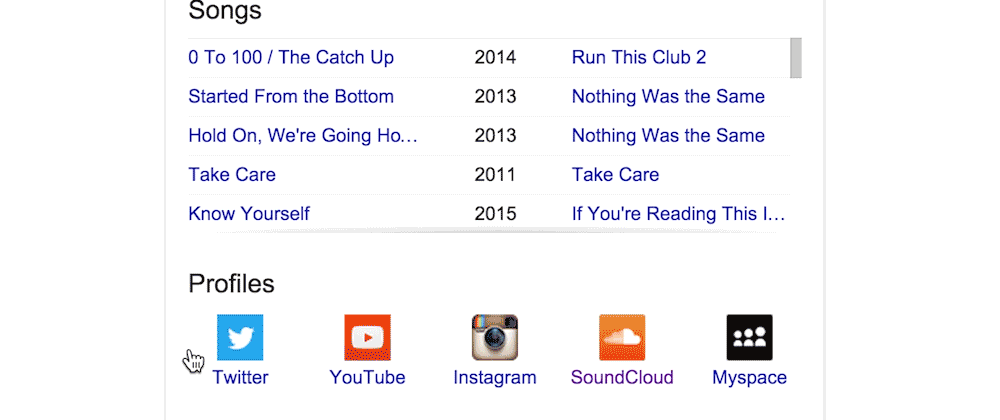Go to the Myspace profile

(749, 351)
